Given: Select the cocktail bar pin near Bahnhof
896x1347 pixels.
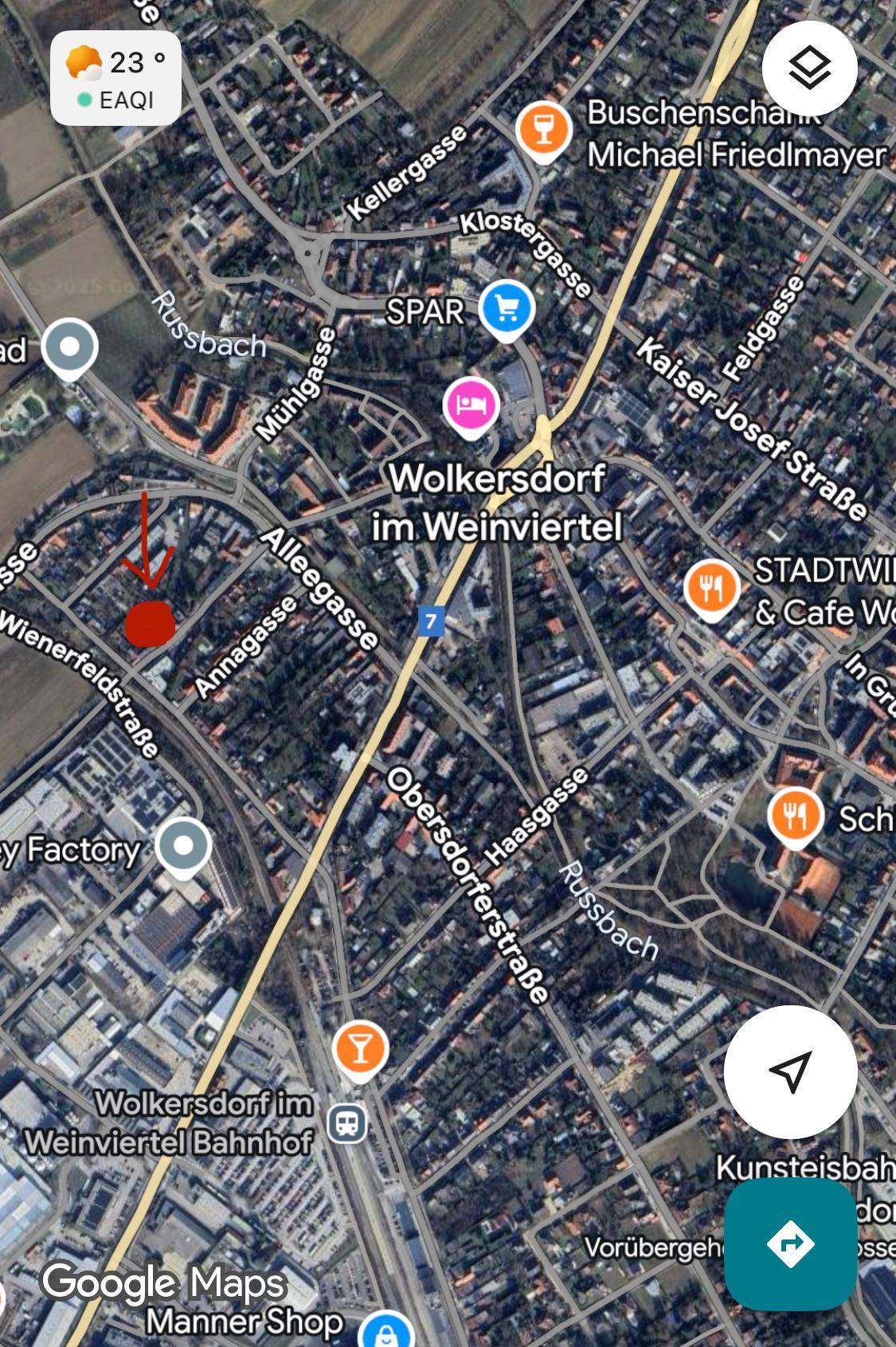Looking at the screenshot, I should click(360, 1049).
